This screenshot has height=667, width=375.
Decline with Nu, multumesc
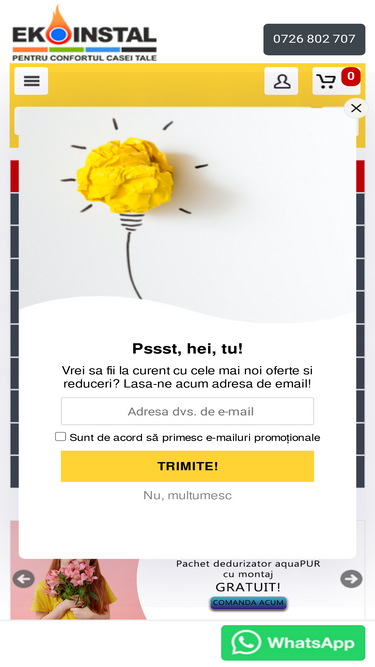point(188,495)
